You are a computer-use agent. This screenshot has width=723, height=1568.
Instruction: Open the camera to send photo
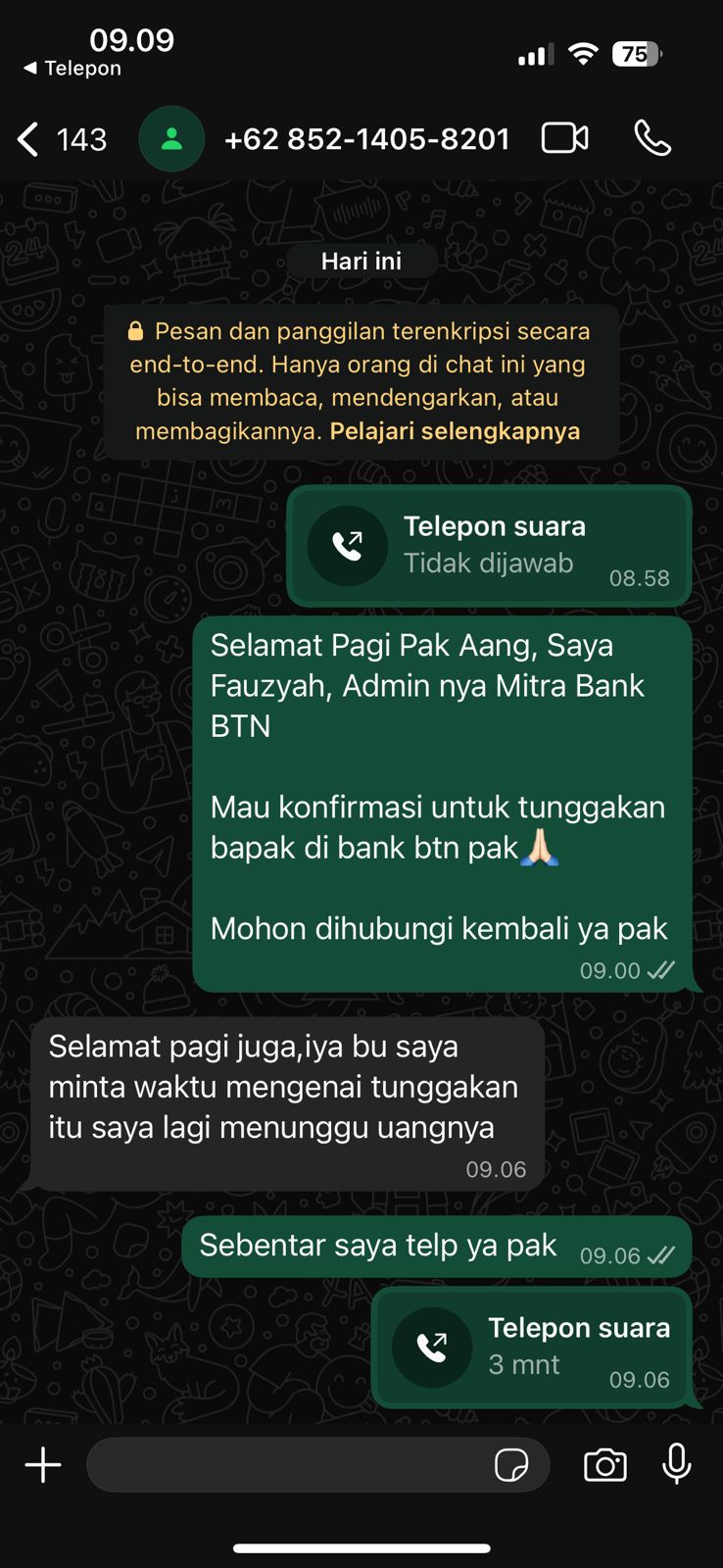pyautogui.click(x=605, y=1465)
